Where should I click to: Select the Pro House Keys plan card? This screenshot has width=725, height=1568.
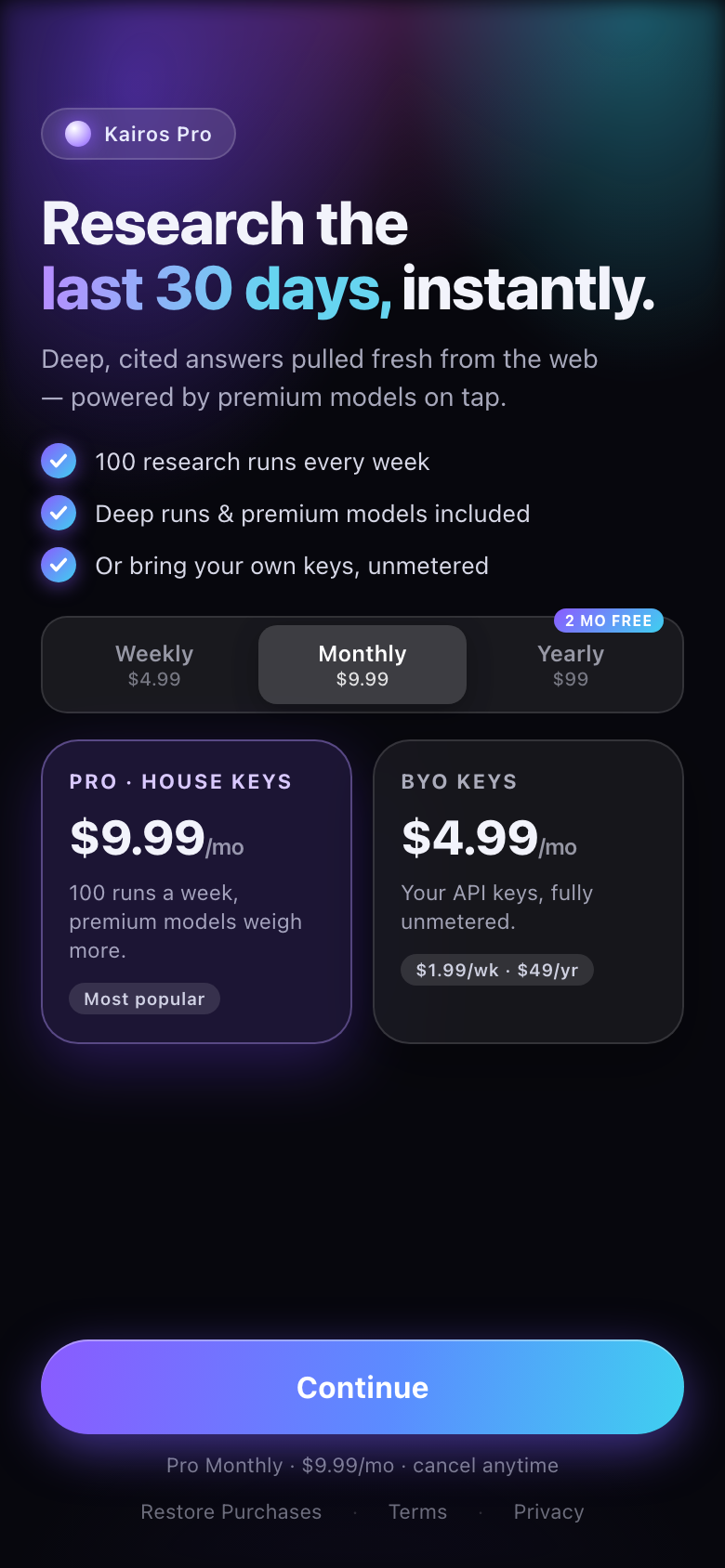click(196, 892)
